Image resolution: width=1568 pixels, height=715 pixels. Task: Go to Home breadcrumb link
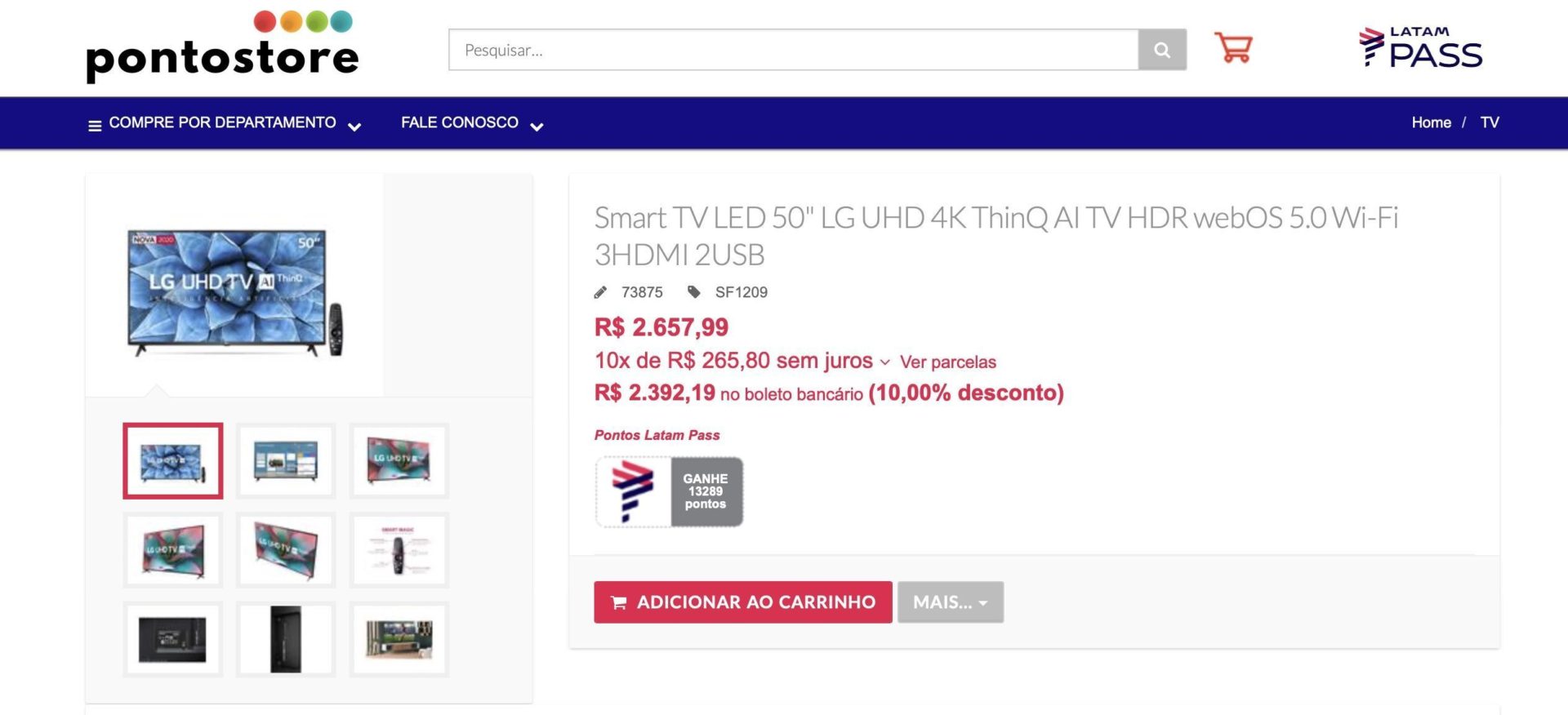pos(1431,122)
